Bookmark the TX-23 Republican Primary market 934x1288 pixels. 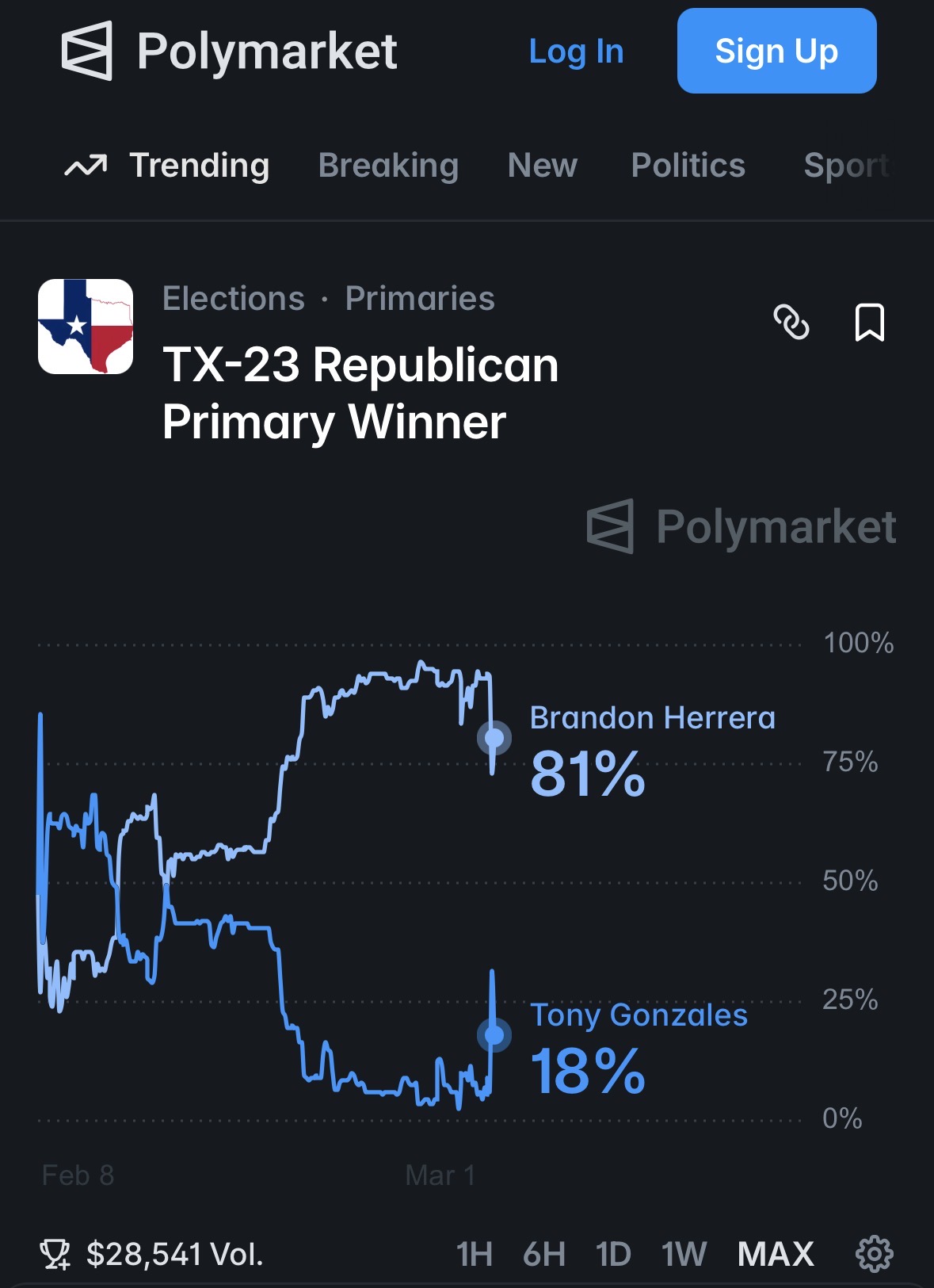pyautogui.click(x=869, y=322)
